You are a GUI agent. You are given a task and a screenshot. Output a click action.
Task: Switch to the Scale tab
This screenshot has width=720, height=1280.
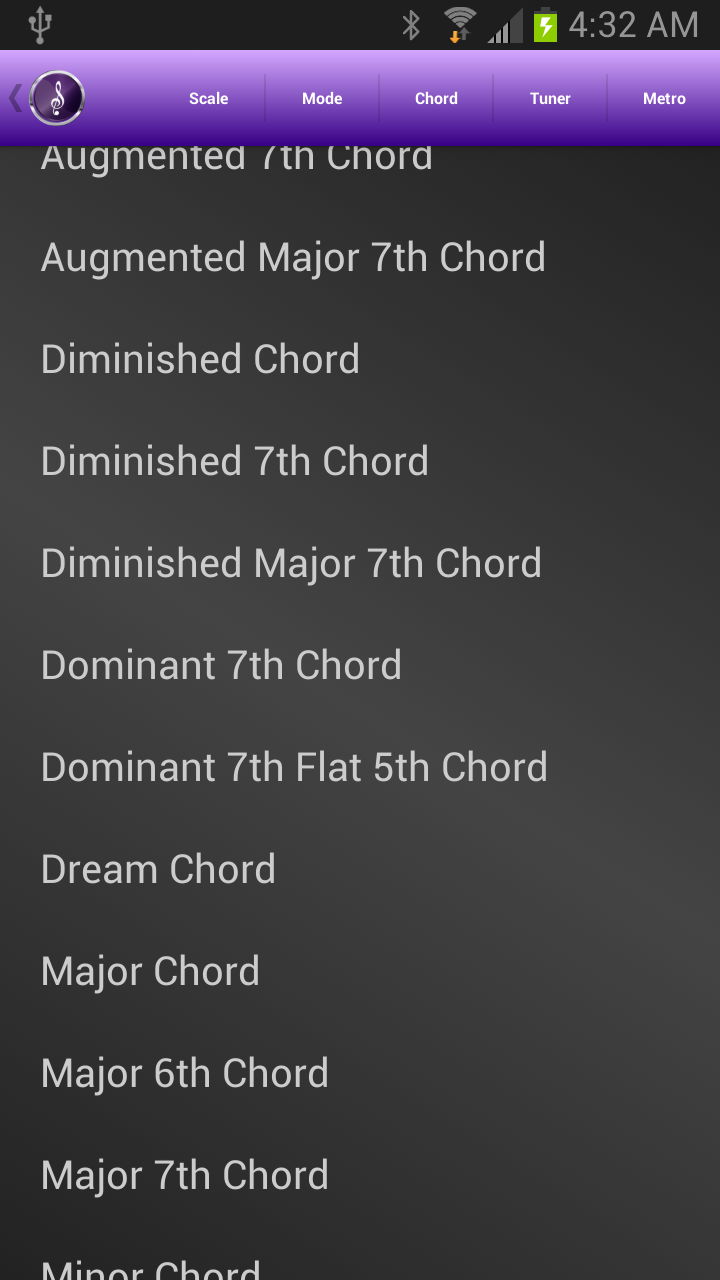tap(208, 98)
